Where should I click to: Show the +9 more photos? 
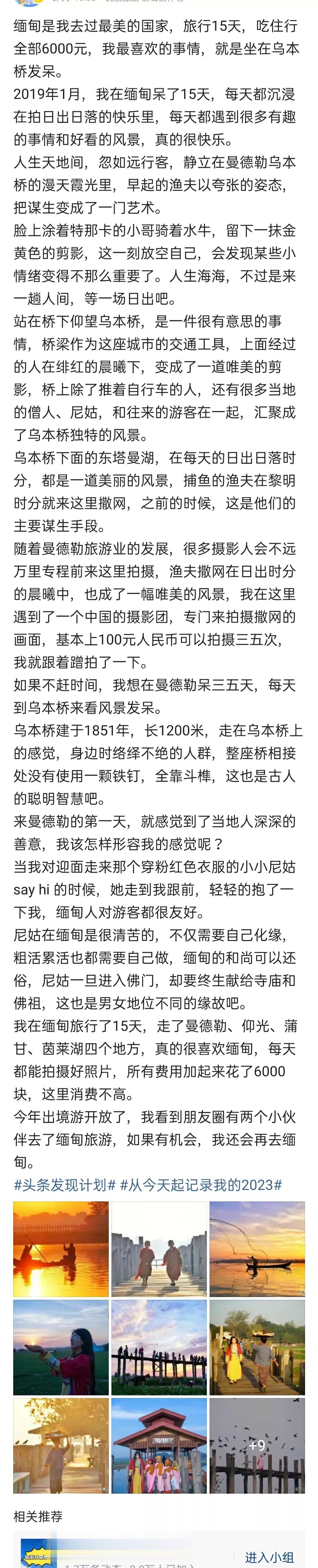click(x=257, y=1445)
